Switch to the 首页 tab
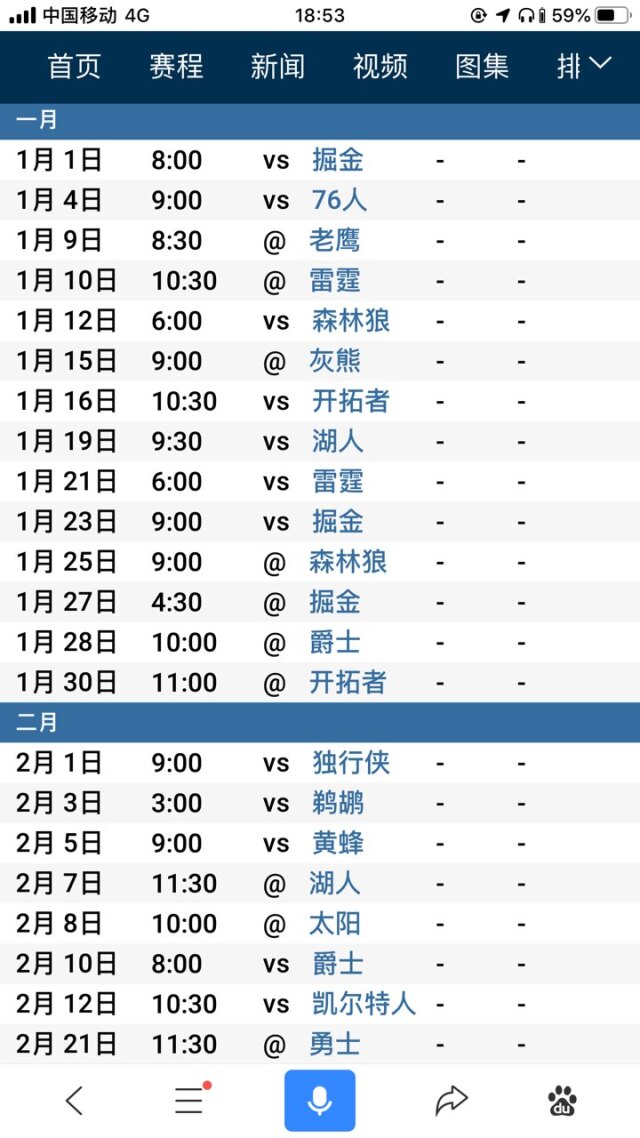The width and height of the screenshot is (640, 1138). 75,66
